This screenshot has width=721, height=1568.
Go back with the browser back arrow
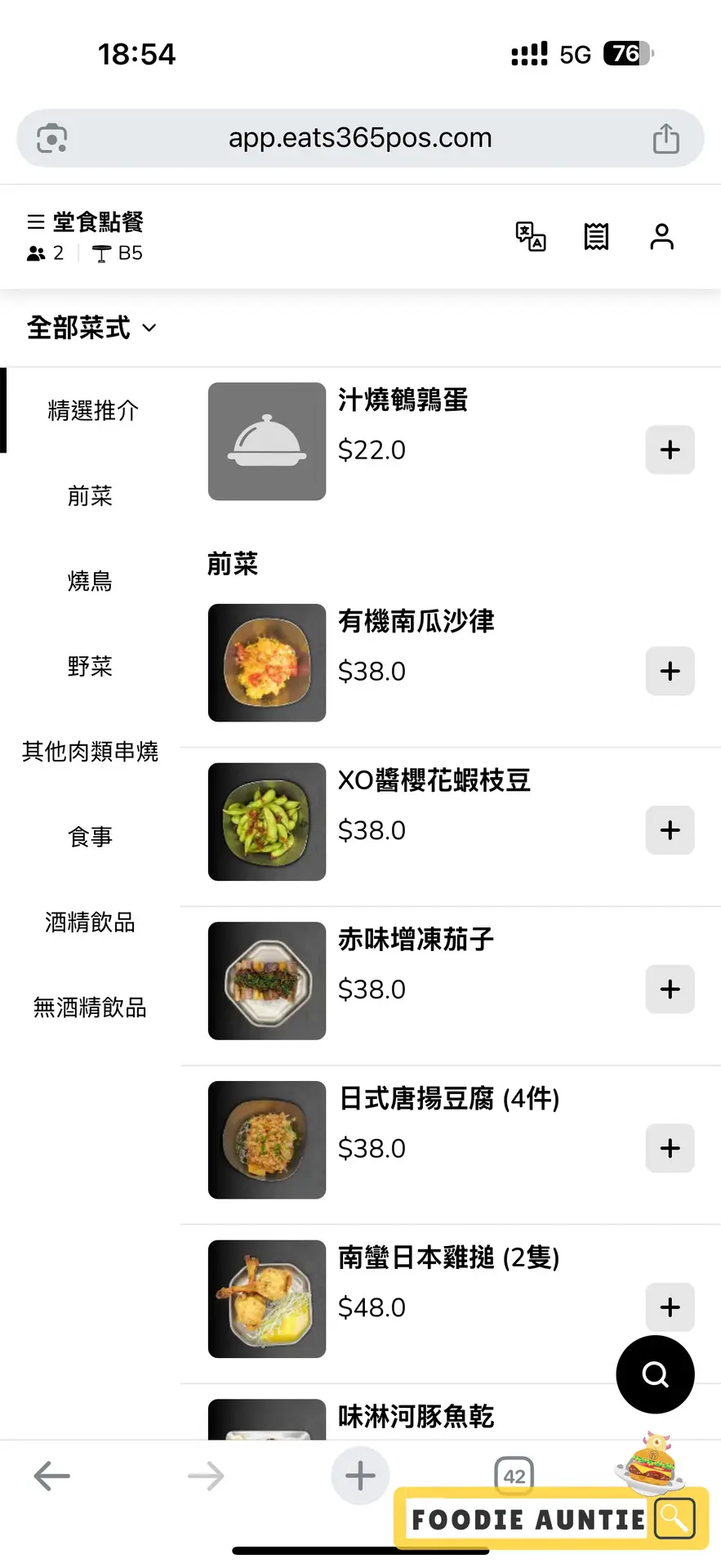[x=52, y=1476]
